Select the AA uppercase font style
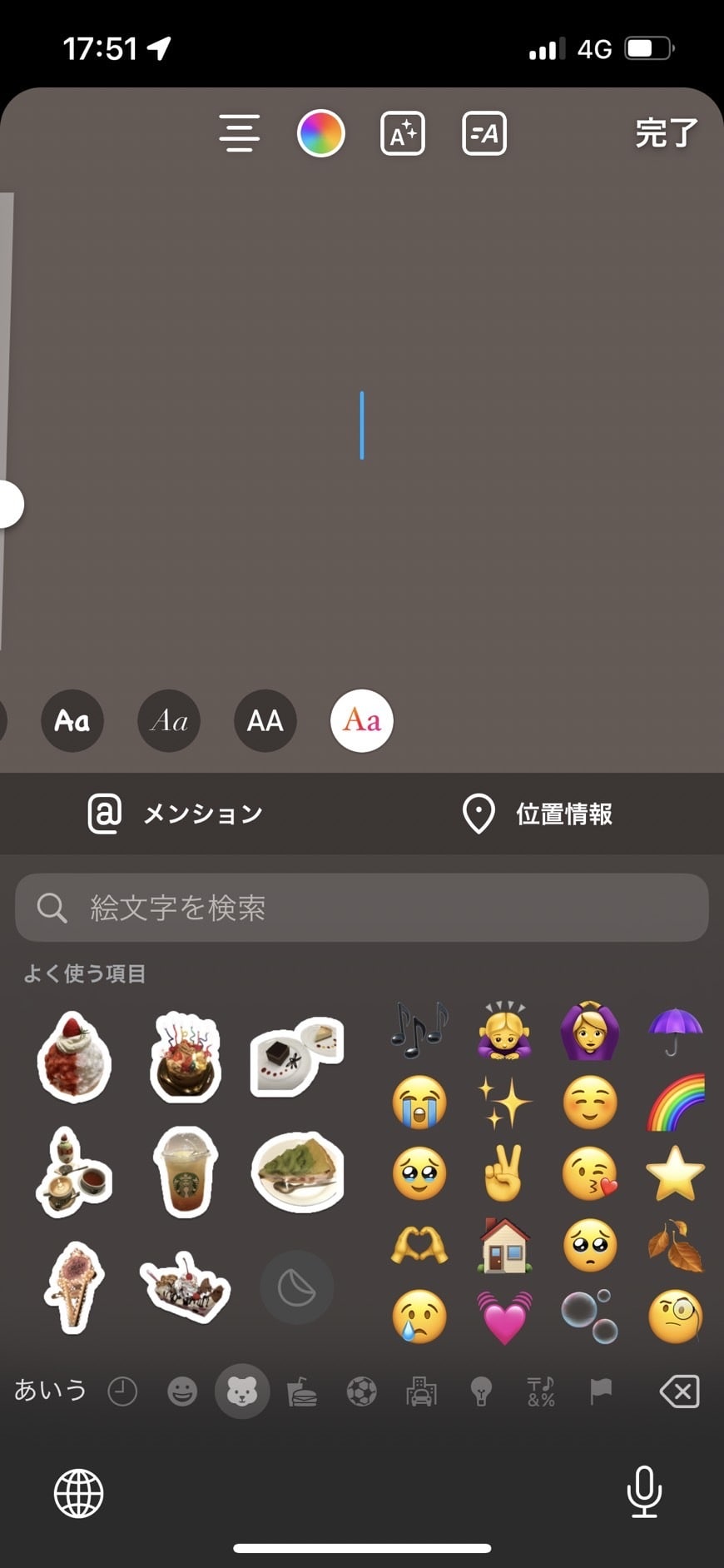Screen dimensions: 724x1568 265,722
